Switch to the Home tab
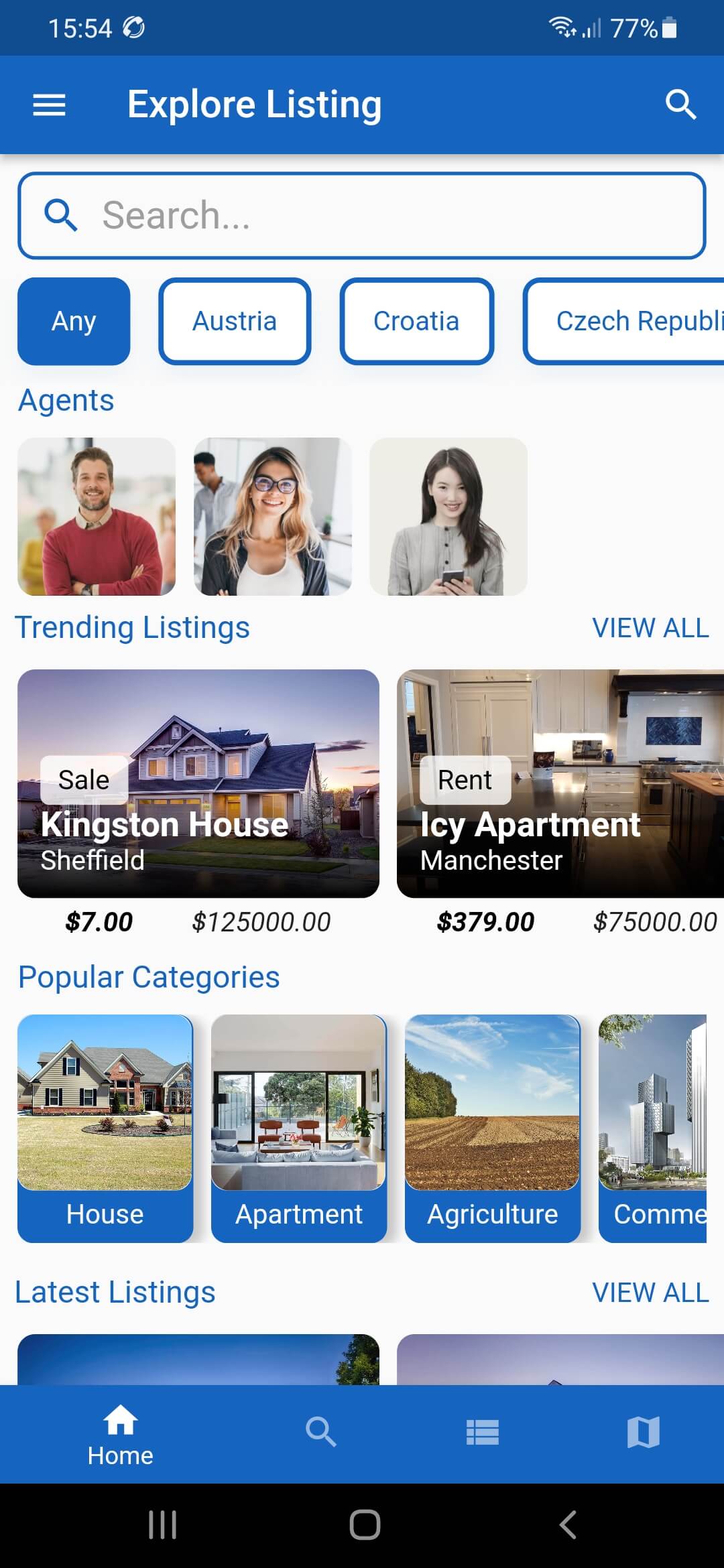724x1568 pixels. pos(121,1432)
